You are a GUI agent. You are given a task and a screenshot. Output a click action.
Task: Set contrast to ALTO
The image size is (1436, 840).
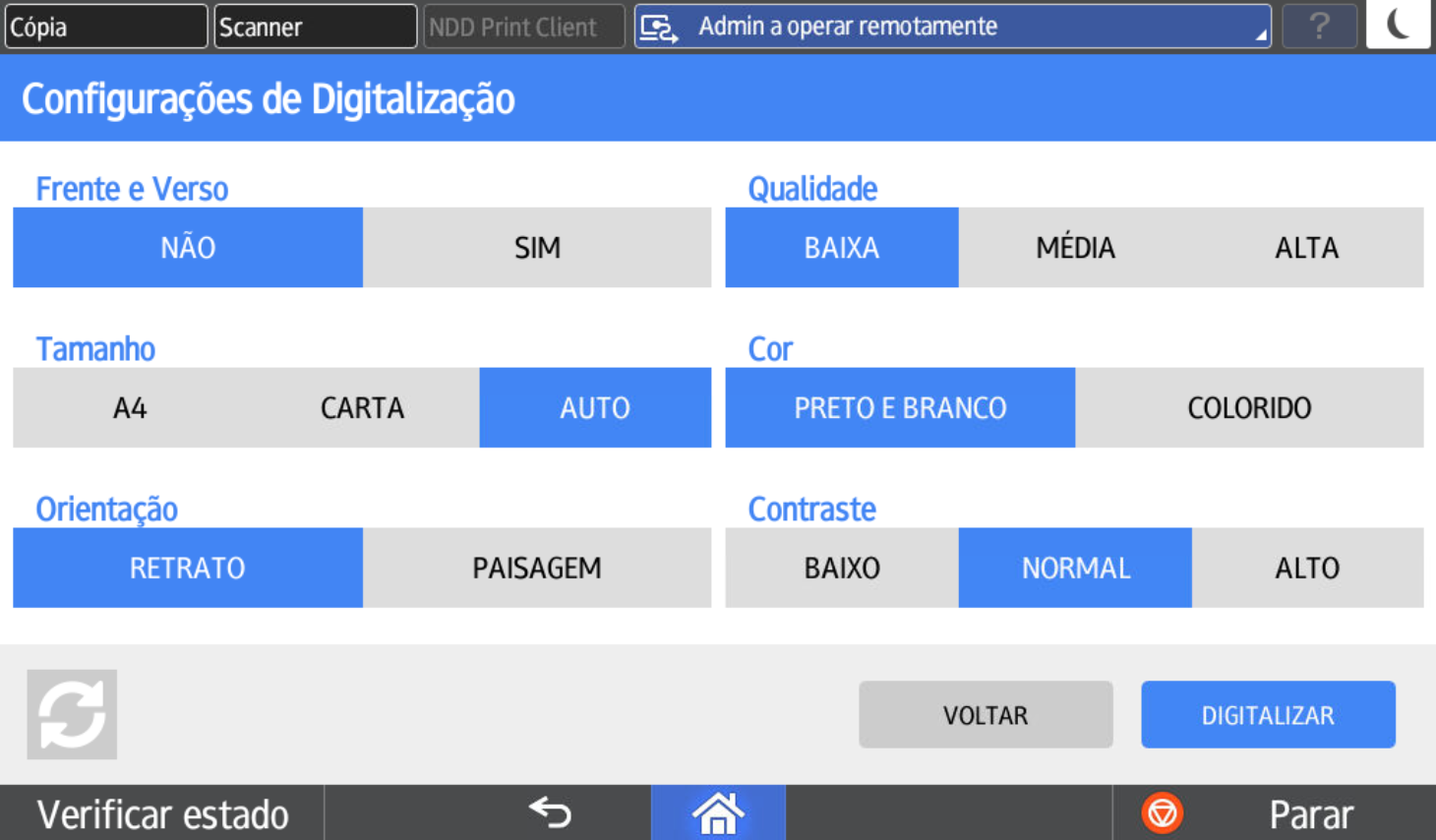coord(1307,569)
